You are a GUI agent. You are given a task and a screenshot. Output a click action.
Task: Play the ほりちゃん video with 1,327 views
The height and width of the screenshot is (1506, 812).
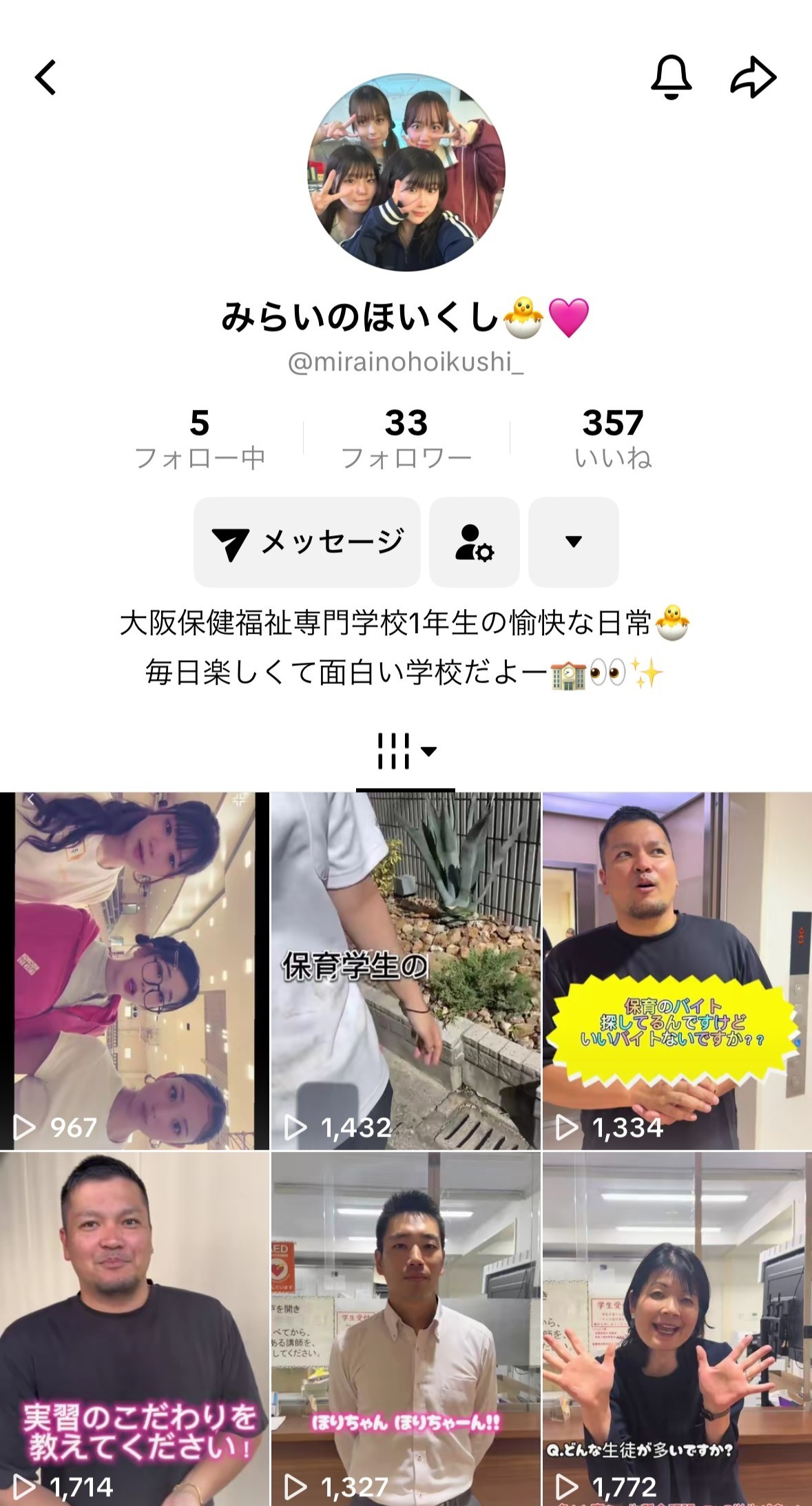tap(406, 1330)
